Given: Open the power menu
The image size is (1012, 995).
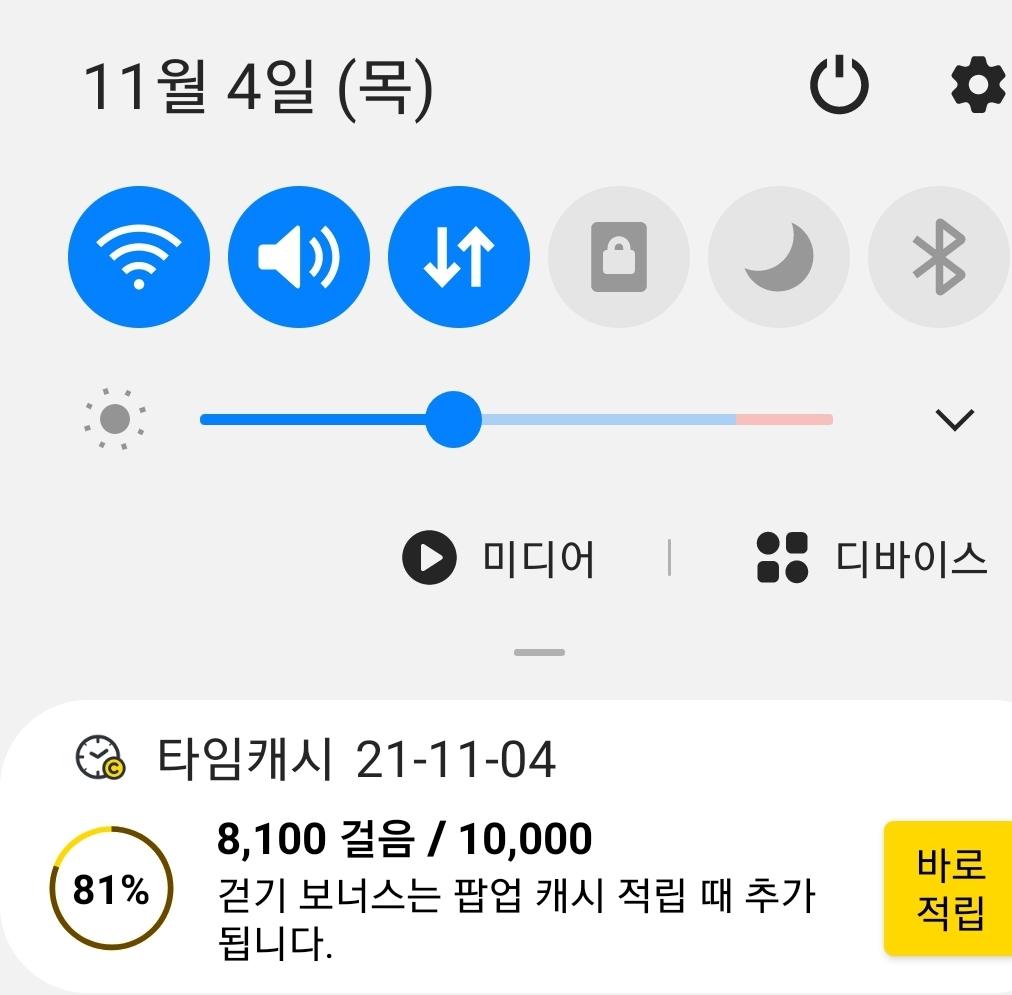Looking at the screenshot, I should (838, 86).
